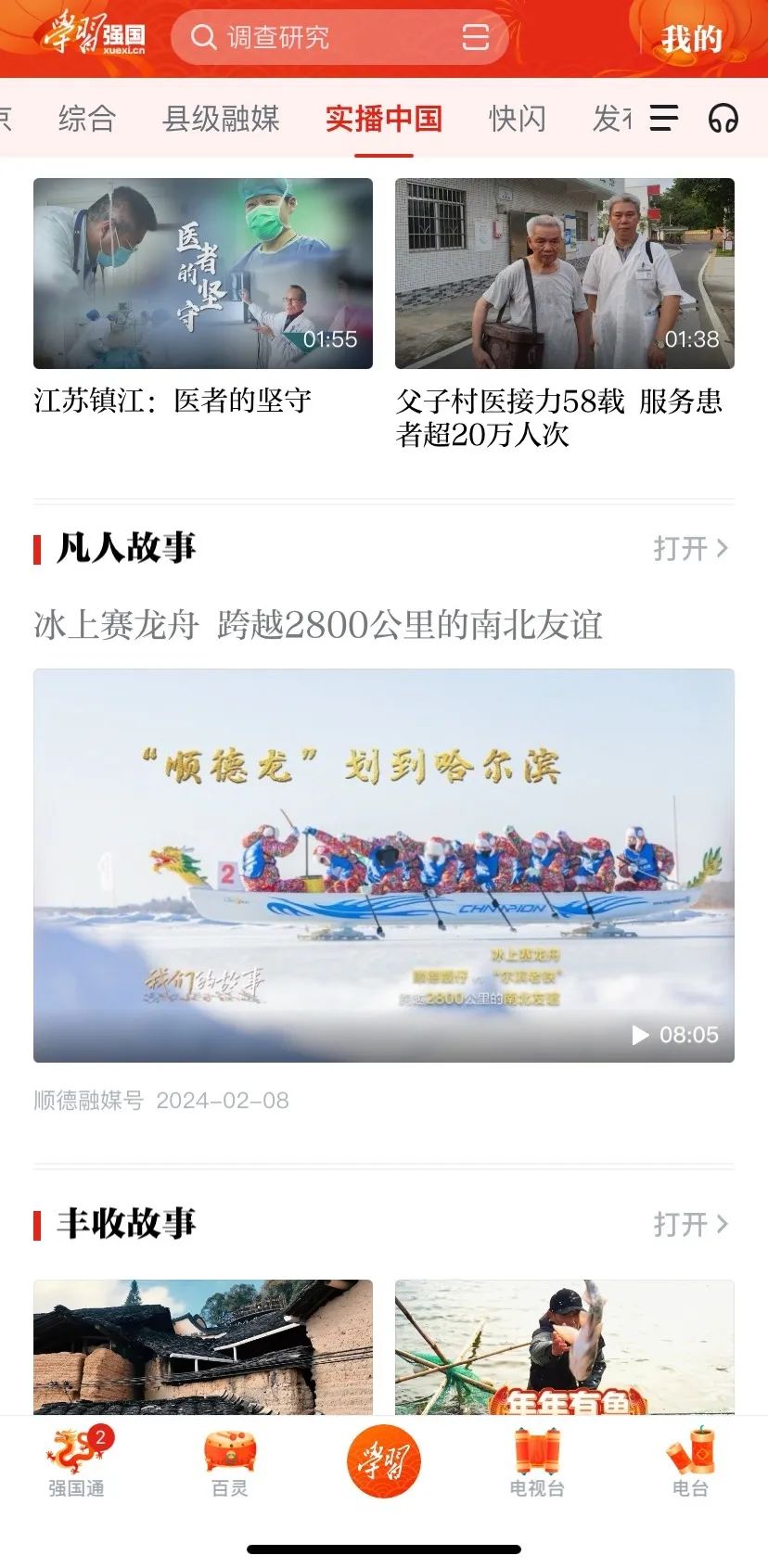Open the headphones audio listening icon

(723, 118)
